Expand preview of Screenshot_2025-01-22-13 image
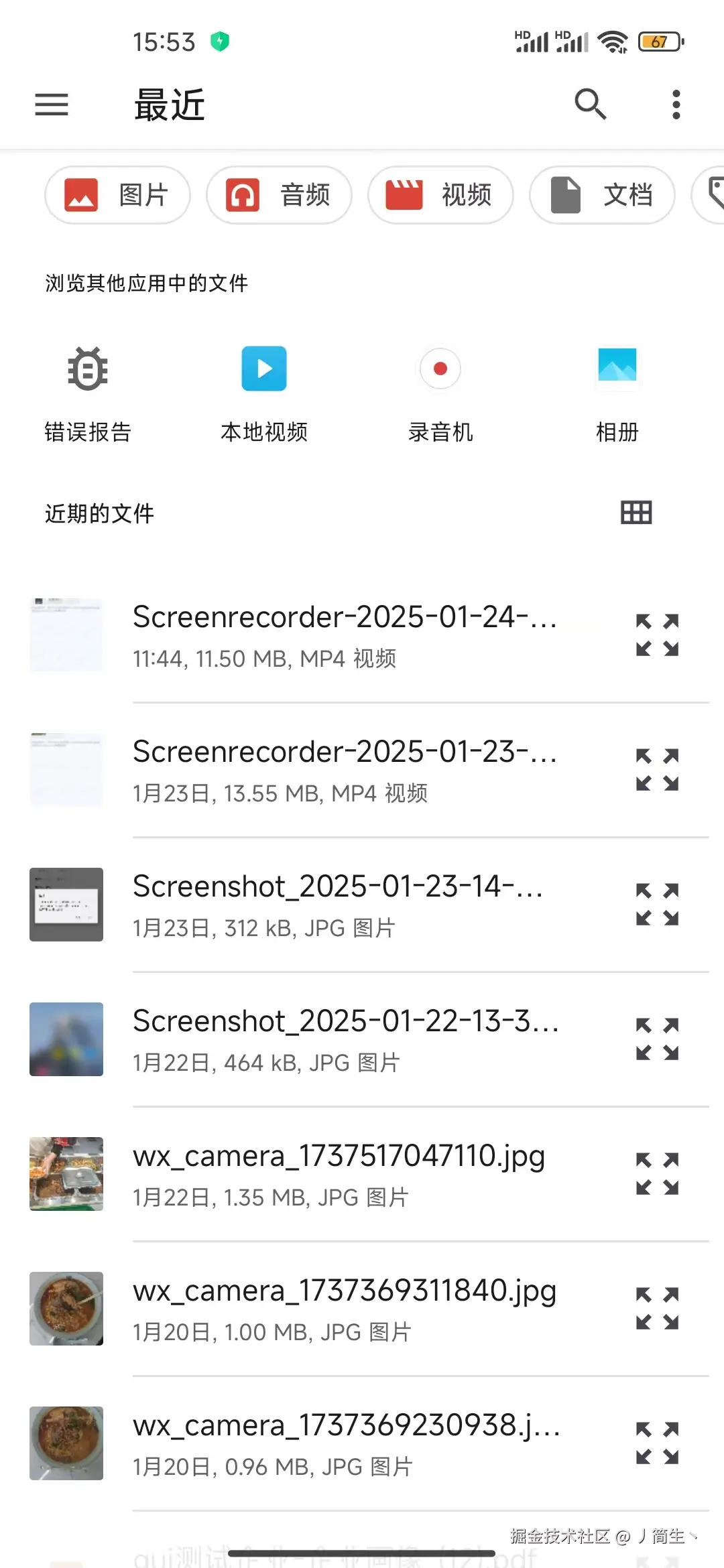The height and width of the screenshot is (1568, 724). click(x=657, y=1039)
